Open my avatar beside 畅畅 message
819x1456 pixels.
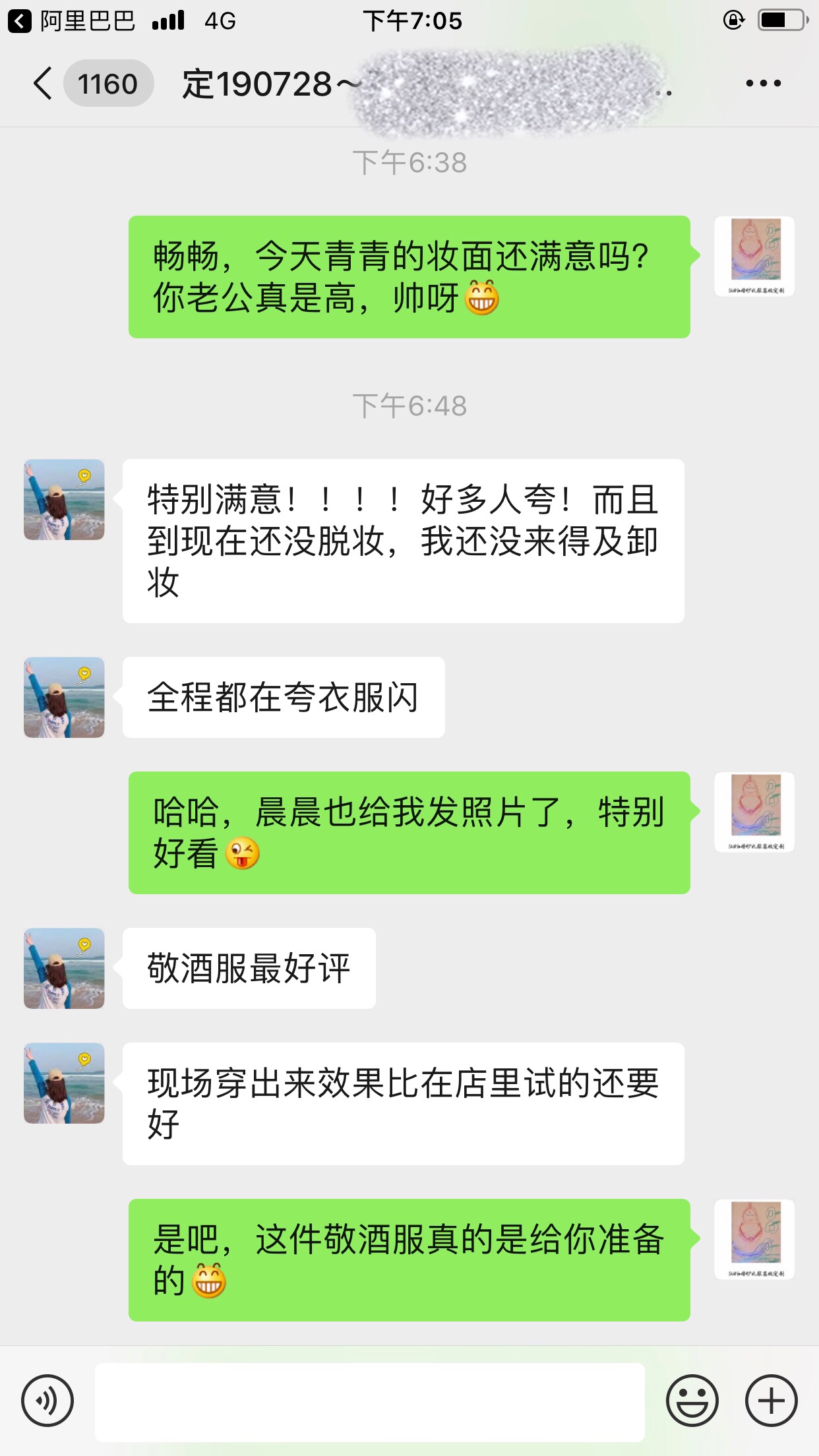[x=755, y=256]
